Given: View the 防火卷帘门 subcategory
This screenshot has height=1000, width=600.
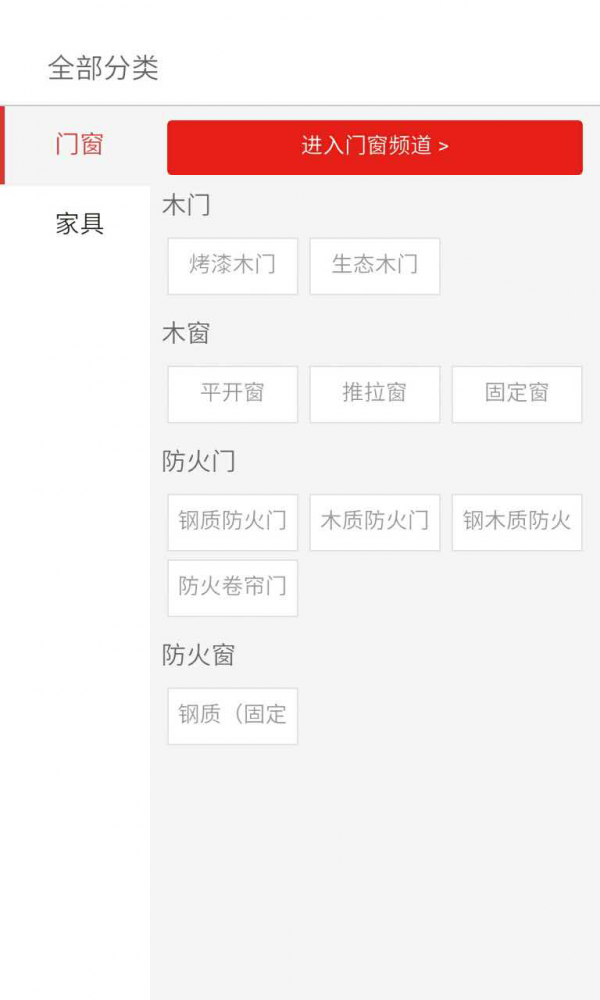Looking at the screenshot, I should coord(232,588).
